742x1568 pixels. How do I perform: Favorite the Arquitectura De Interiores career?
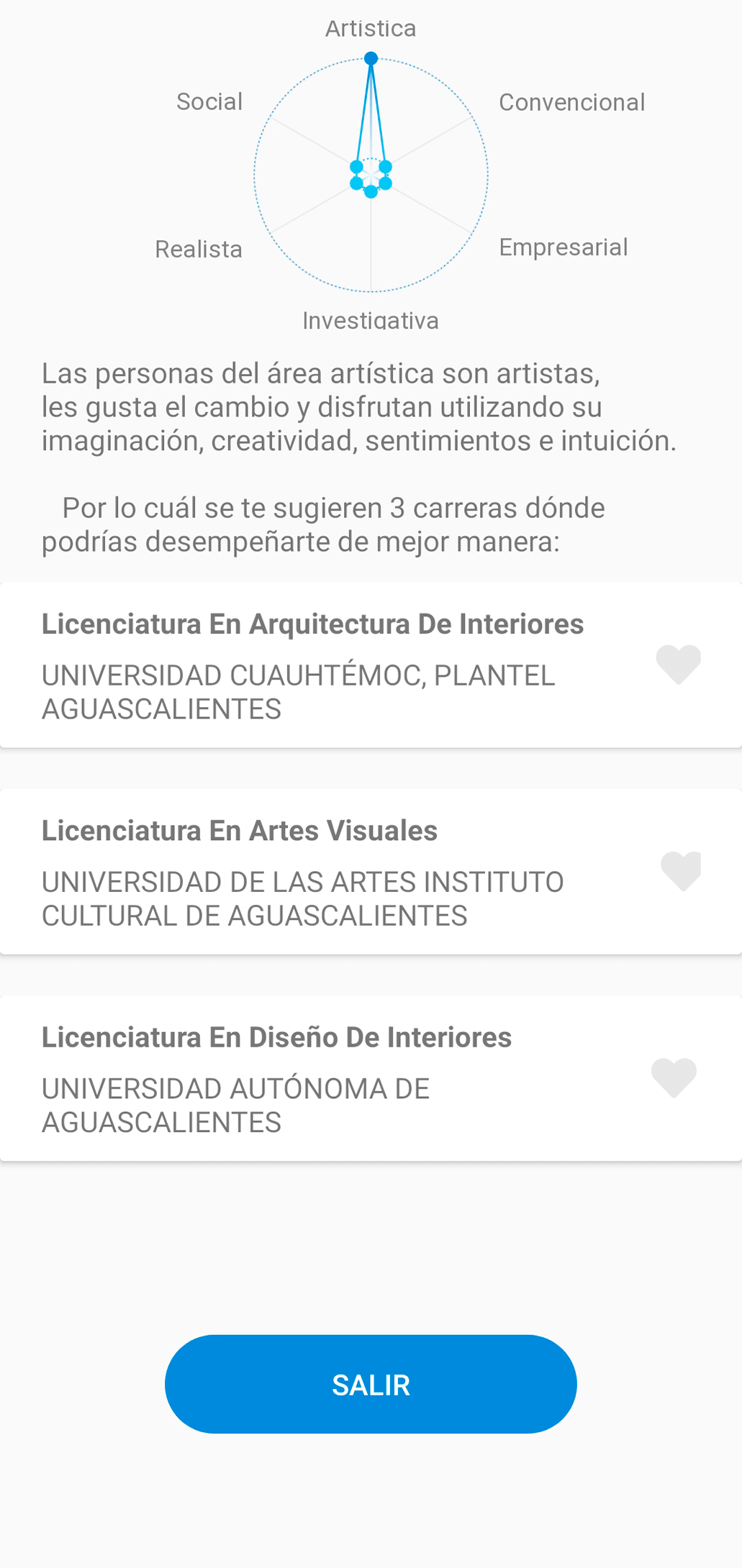coord(677,665)
